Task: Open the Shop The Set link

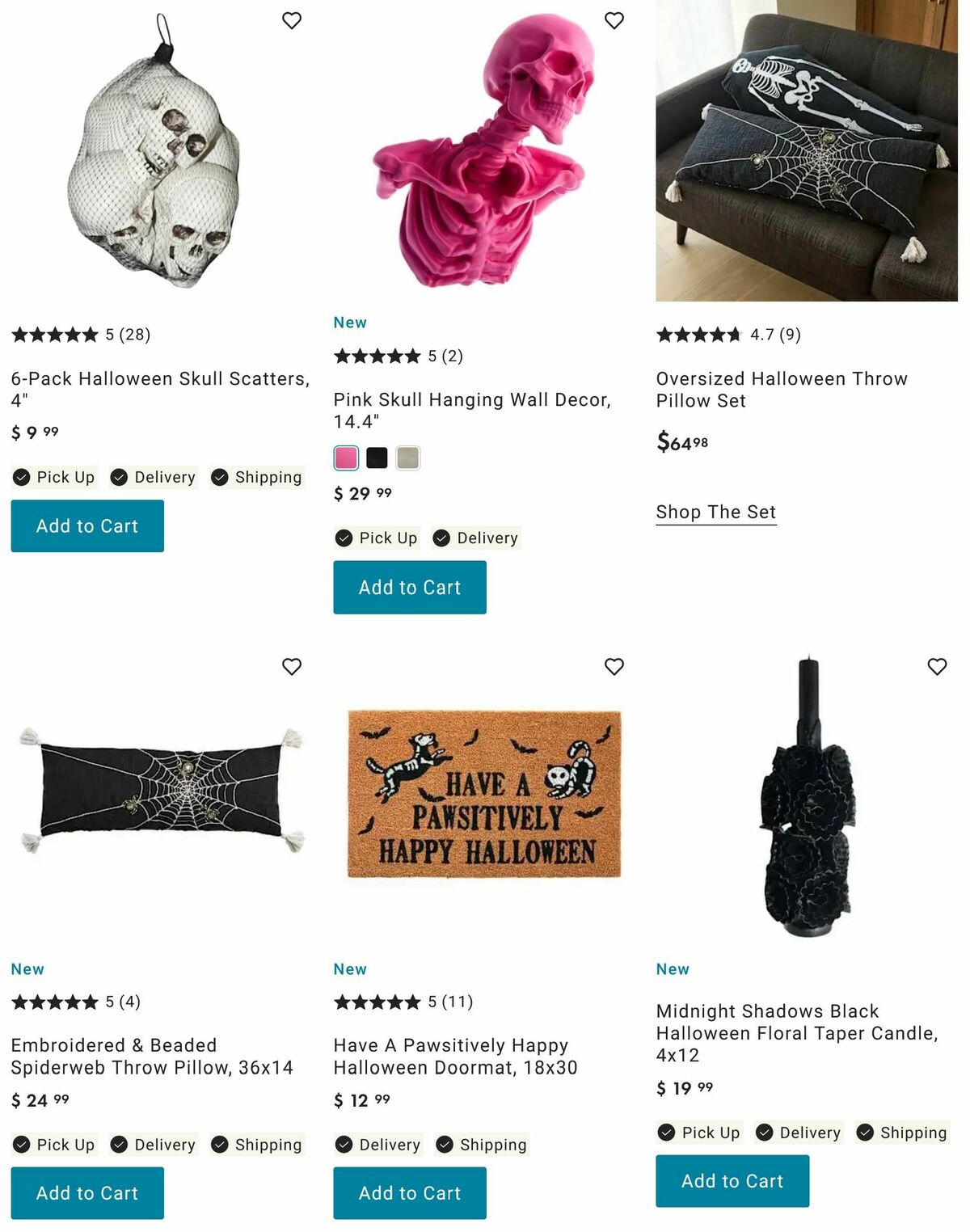Action: click(x=715, y=512)
